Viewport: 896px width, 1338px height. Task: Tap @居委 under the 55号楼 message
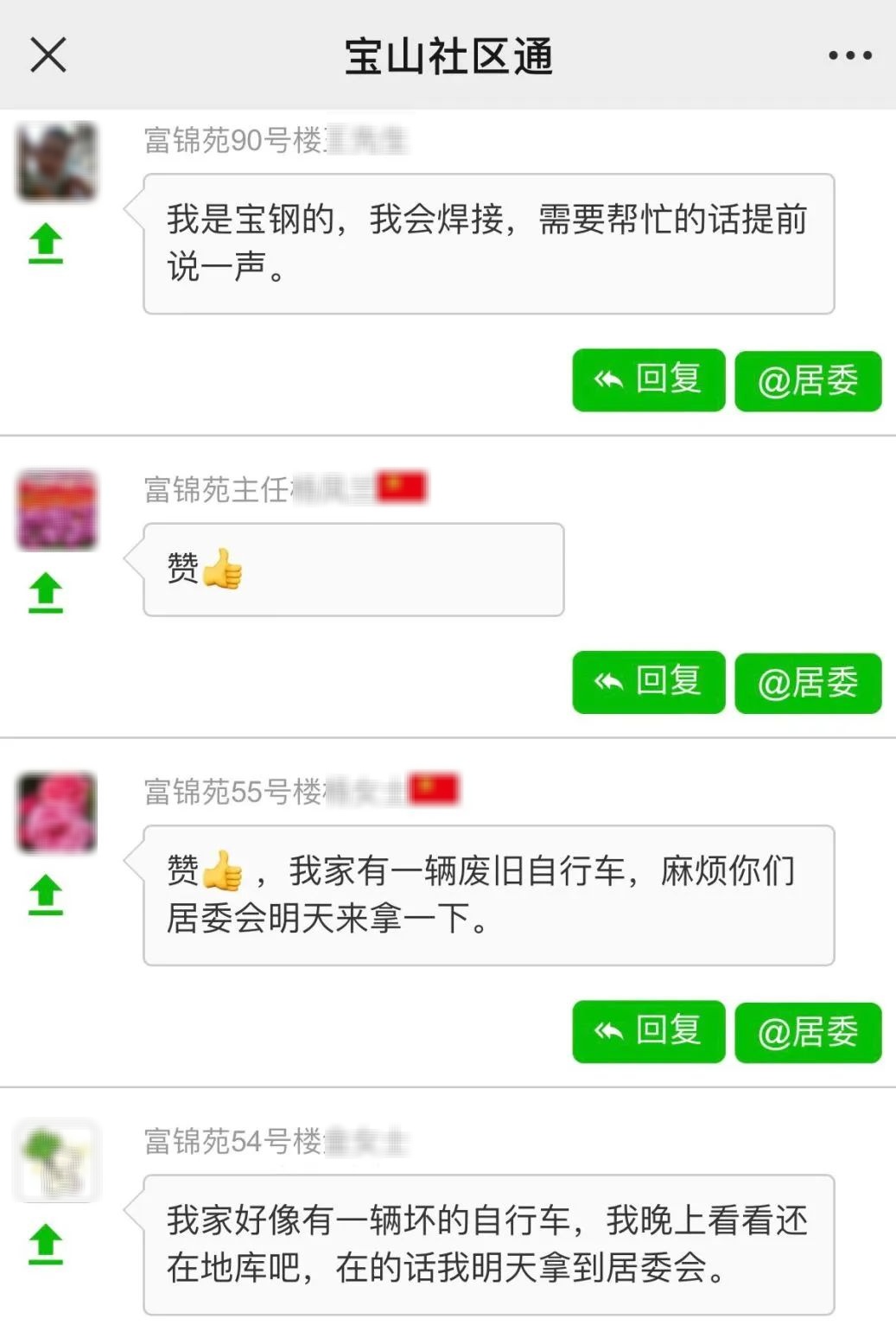point(808,1032)
